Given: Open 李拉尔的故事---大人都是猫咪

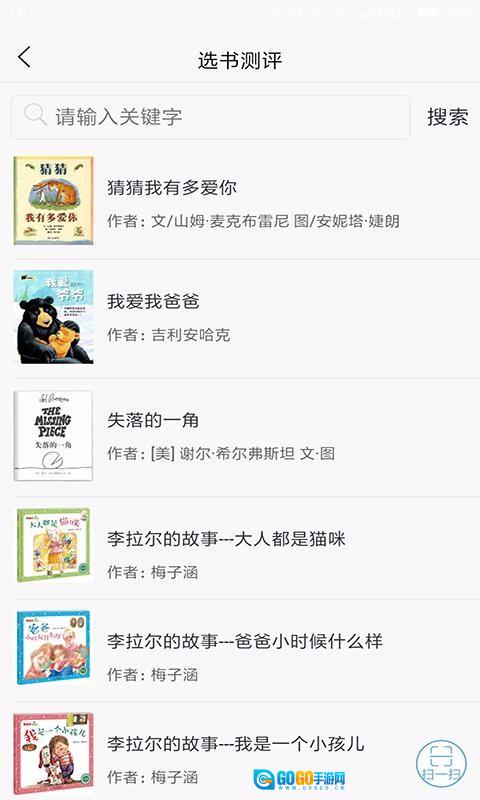Looking at the screenshot, I should (240, 547).
